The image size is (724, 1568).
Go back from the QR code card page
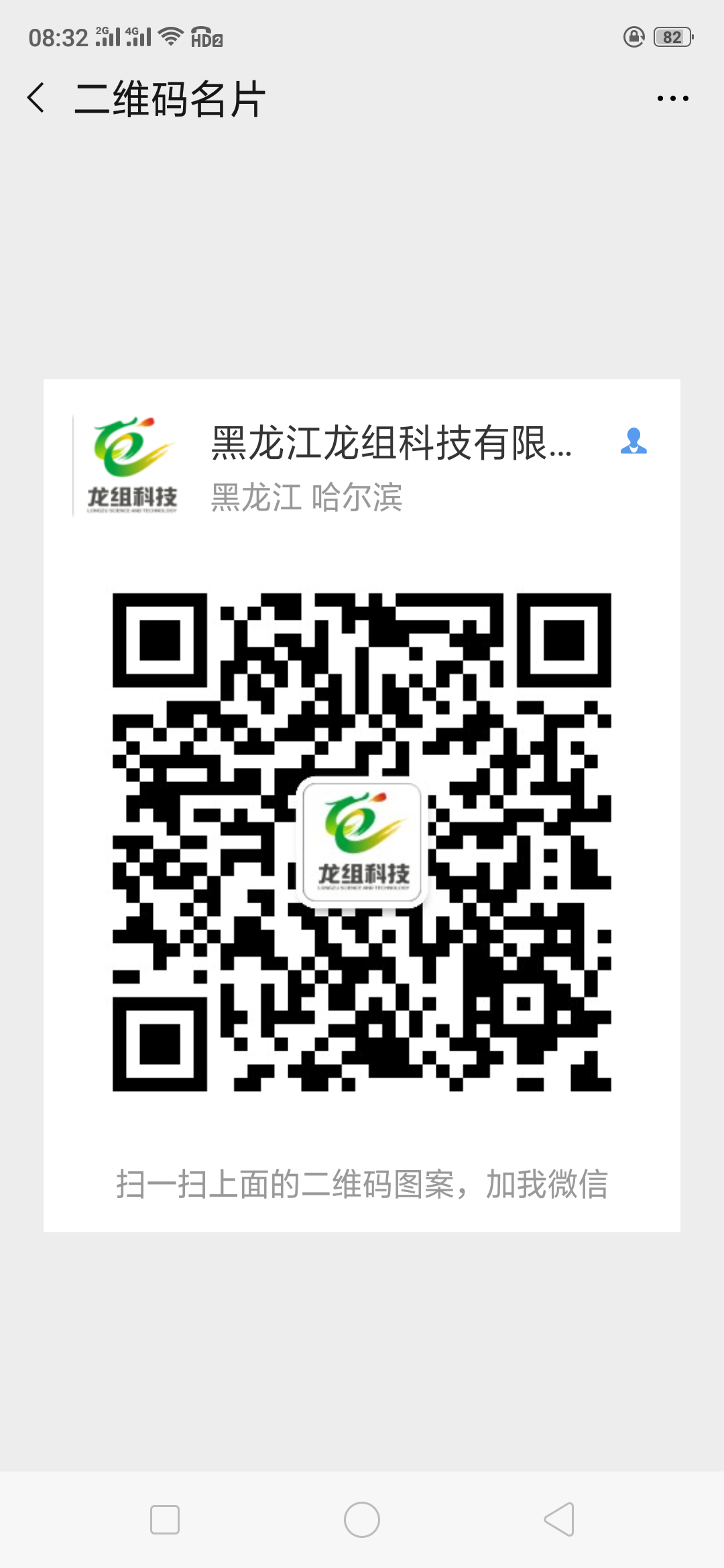(x=37, y=99)
